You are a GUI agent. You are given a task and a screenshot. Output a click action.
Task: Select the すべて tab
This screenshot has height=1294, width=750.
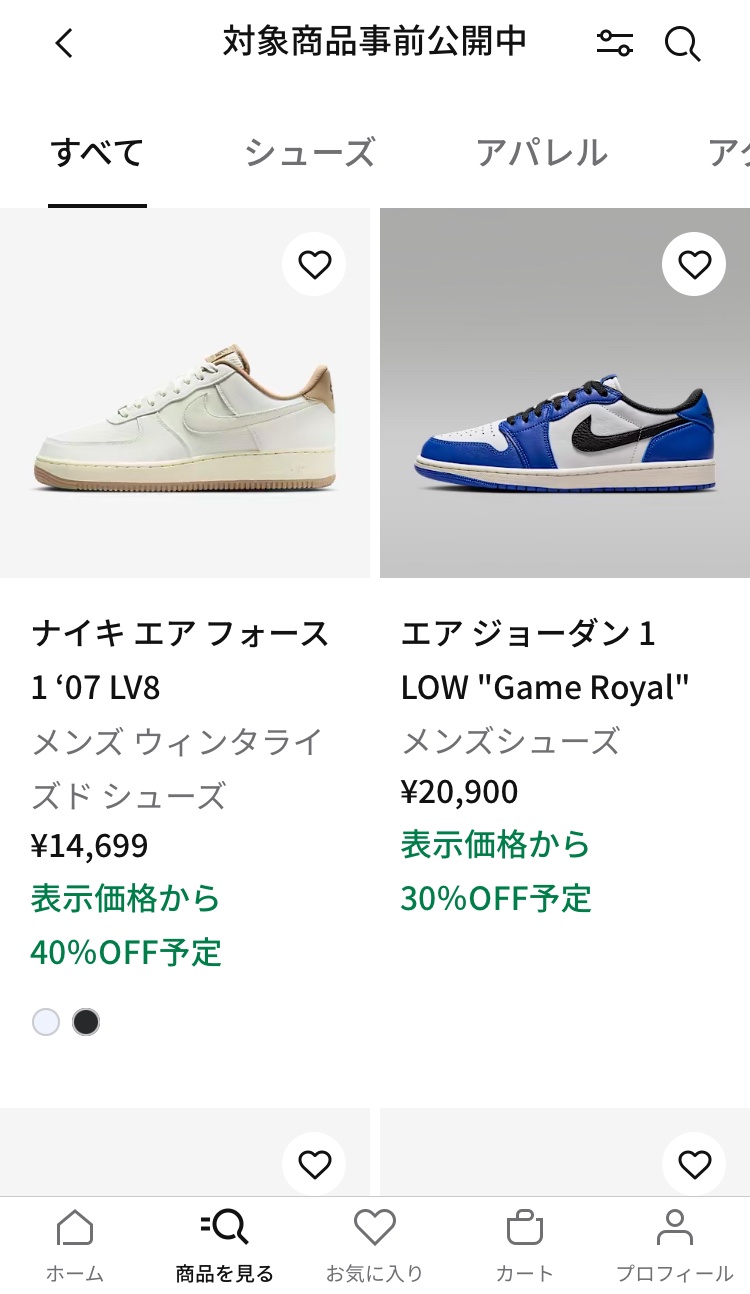(97, 153)
